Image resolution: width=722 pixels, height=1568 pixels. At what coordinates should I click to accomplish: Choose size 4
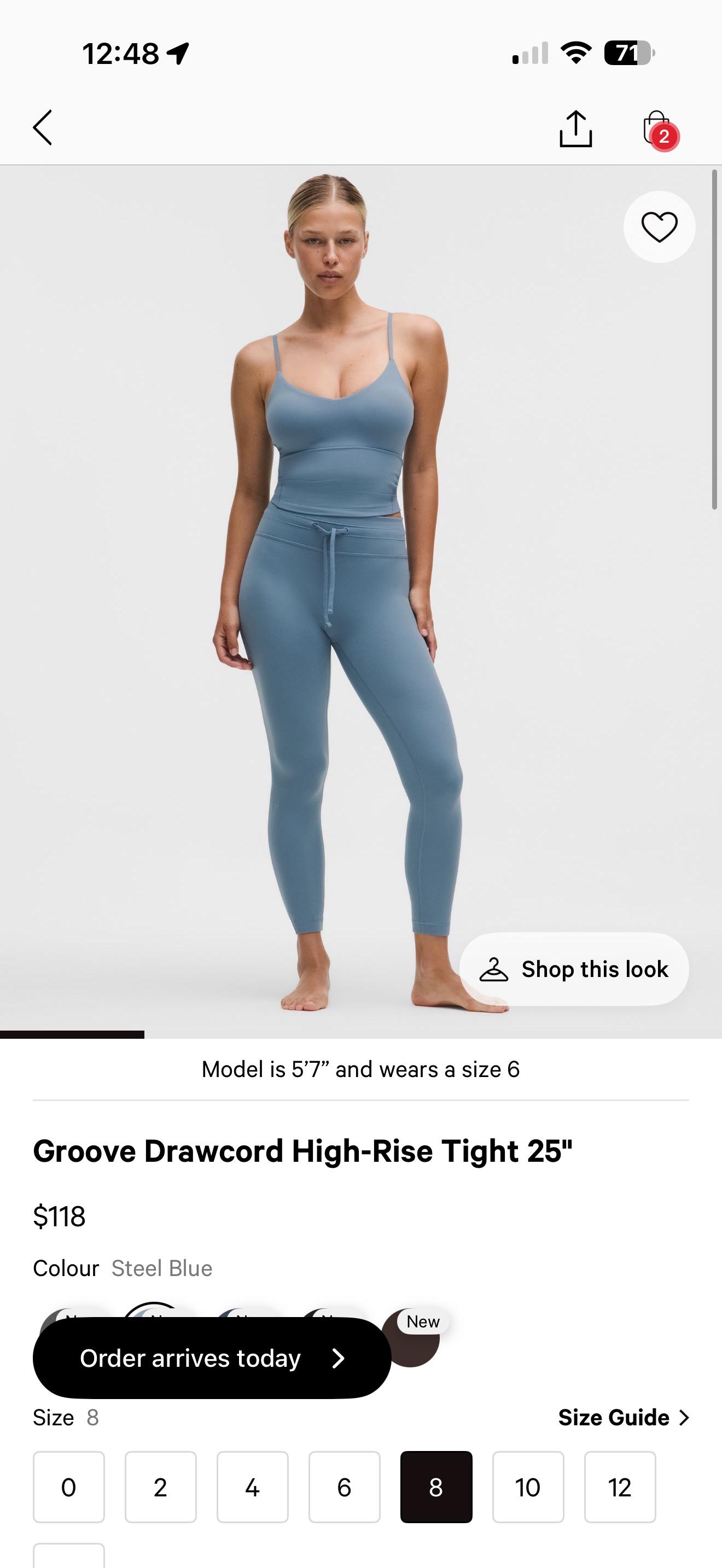tap(253, 1487)
